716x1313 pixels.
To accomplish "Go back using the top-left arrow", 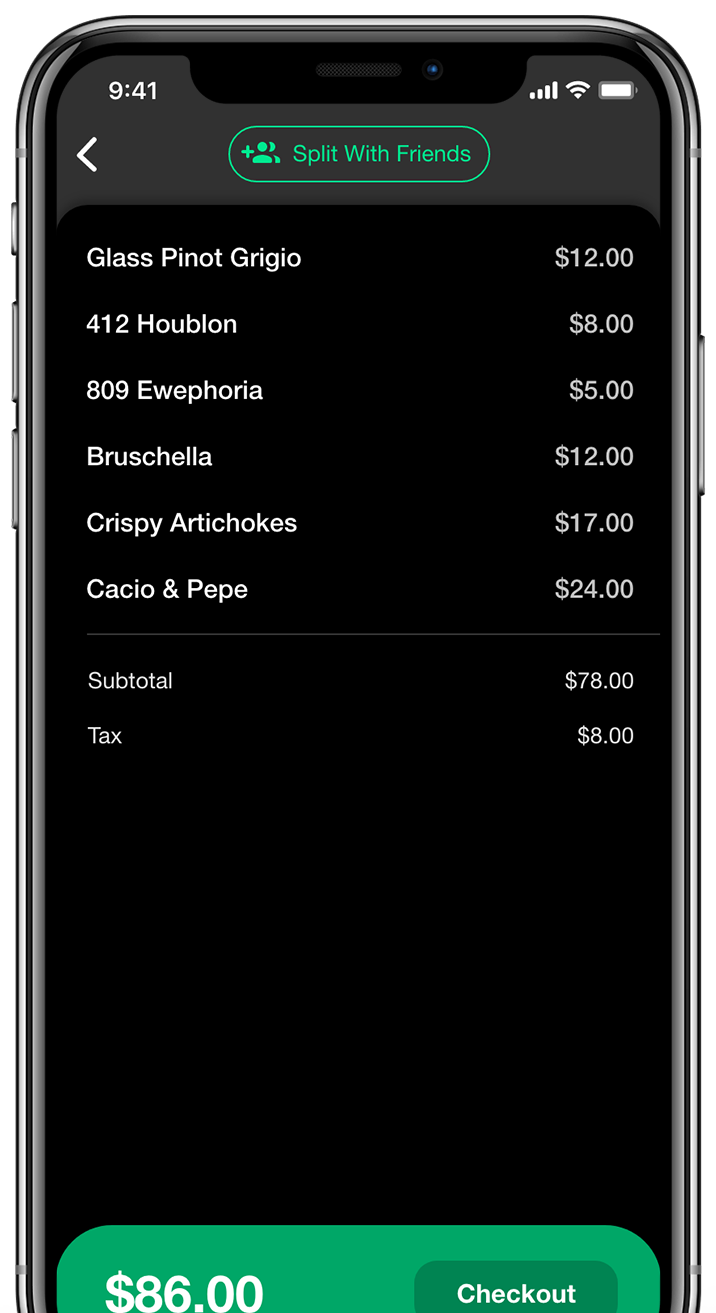I will click(x=88, y=155).
